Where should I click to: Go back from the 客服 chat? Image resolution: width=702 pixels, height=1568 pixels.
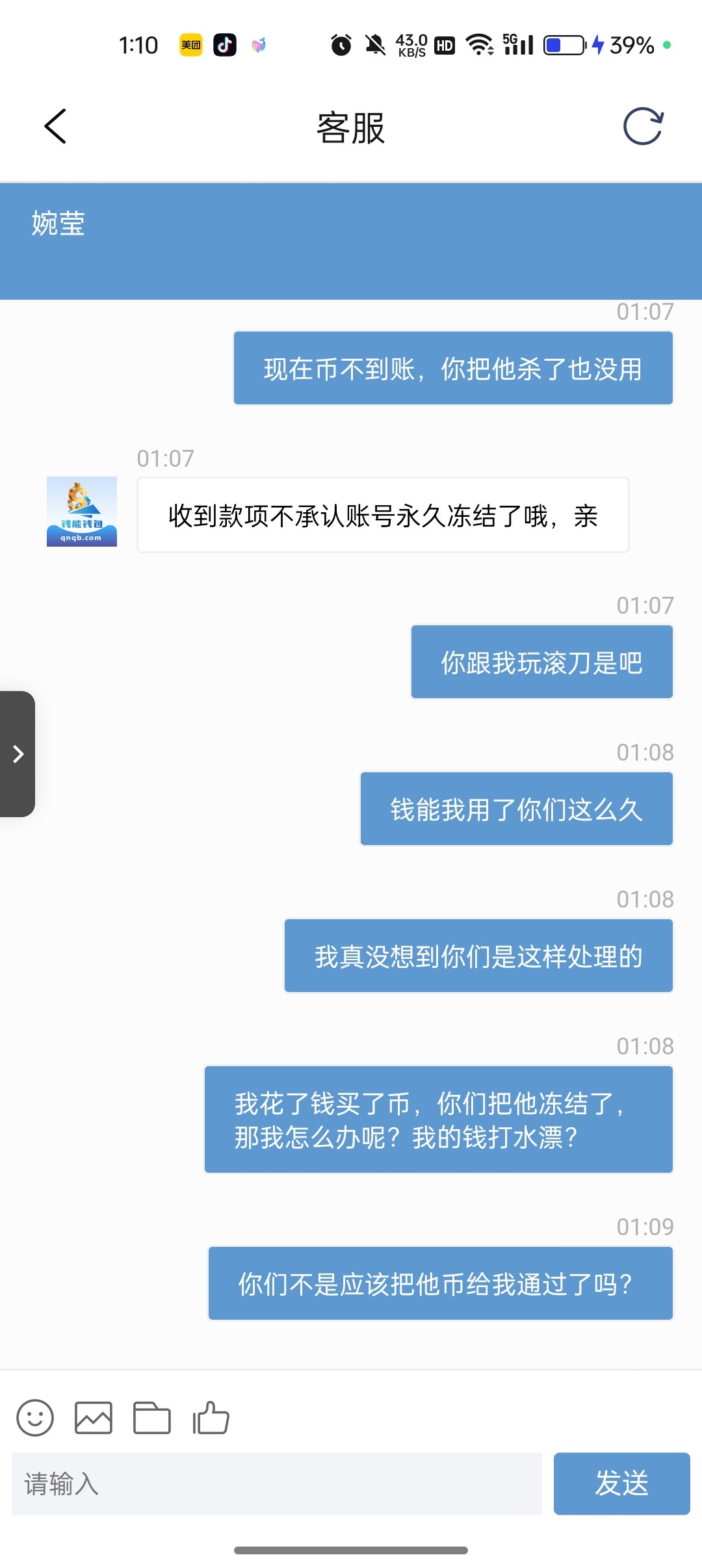coord(56,126)
